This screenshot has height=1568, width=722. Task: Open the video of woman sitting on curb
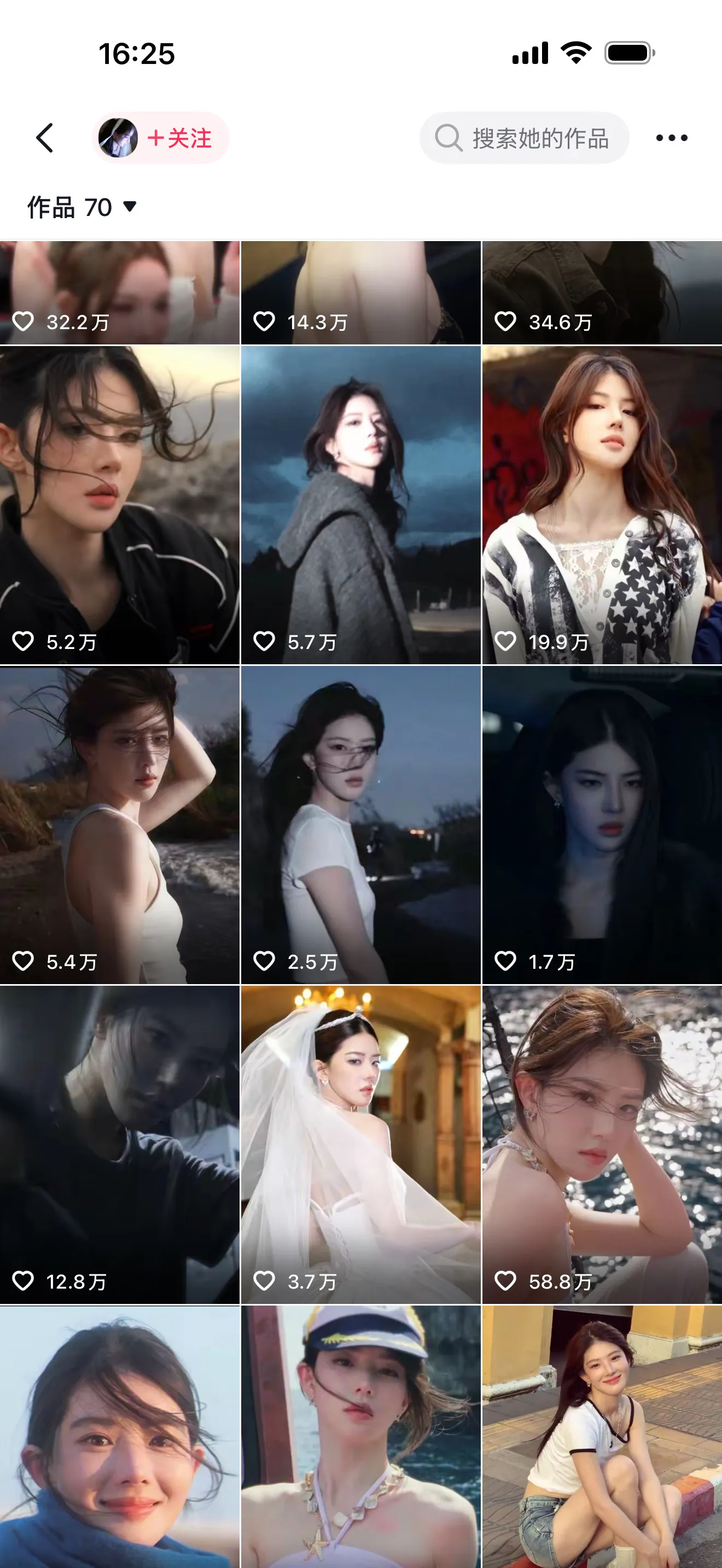pos(602,1437)
